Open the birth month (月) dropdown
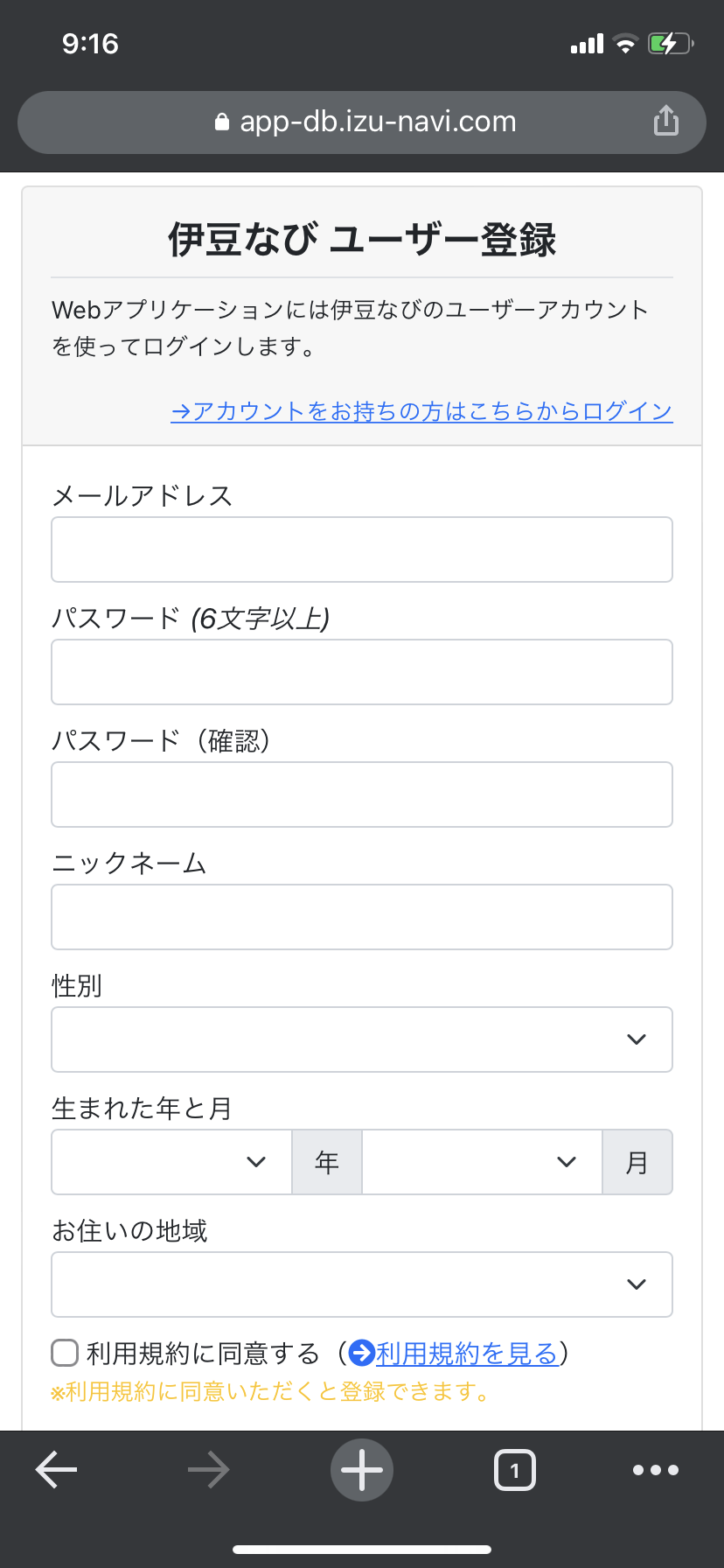724x1568 pixels. pos(482,1162)
